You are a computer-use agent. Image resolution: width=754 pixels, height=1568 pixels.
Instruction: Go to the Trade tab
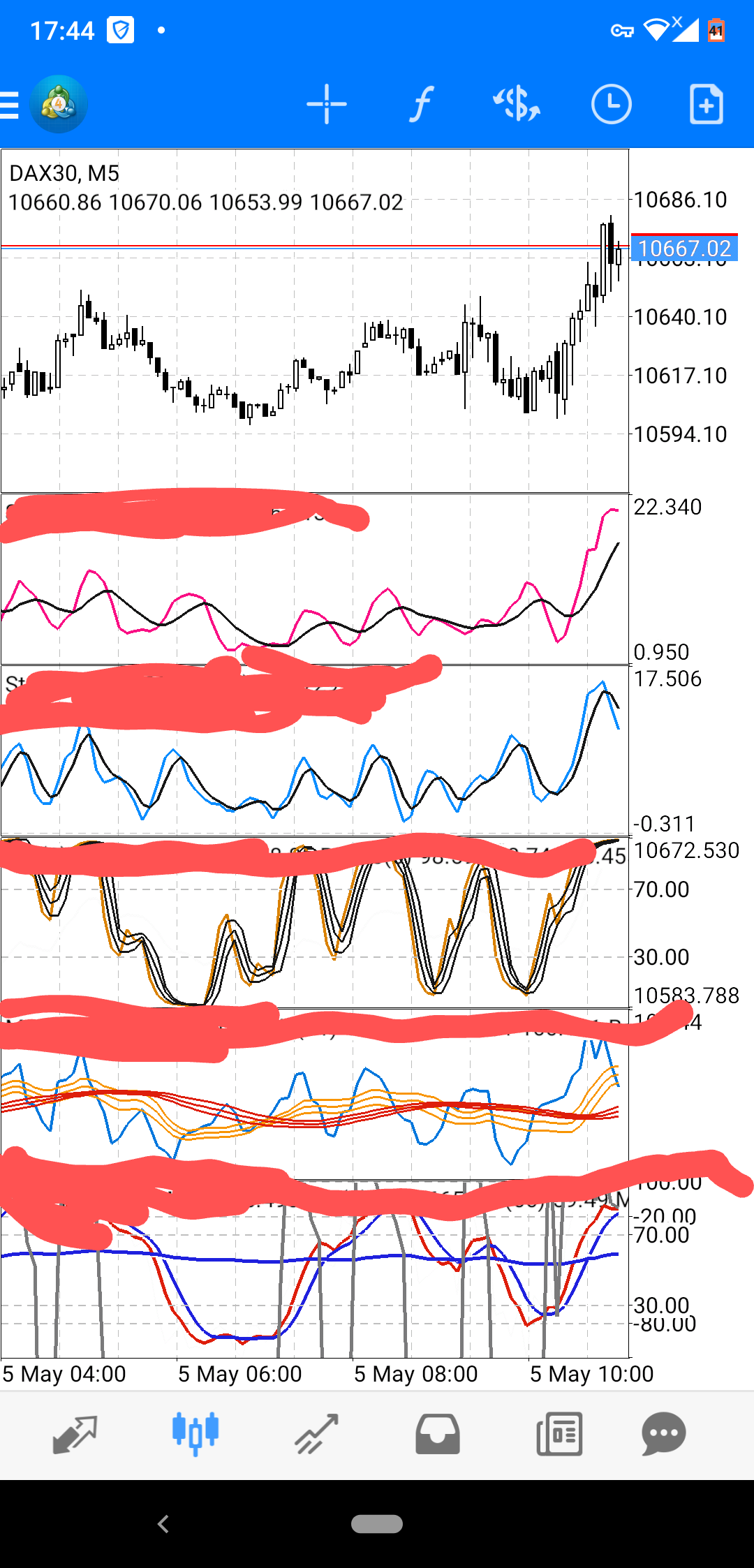(316, 1434)
